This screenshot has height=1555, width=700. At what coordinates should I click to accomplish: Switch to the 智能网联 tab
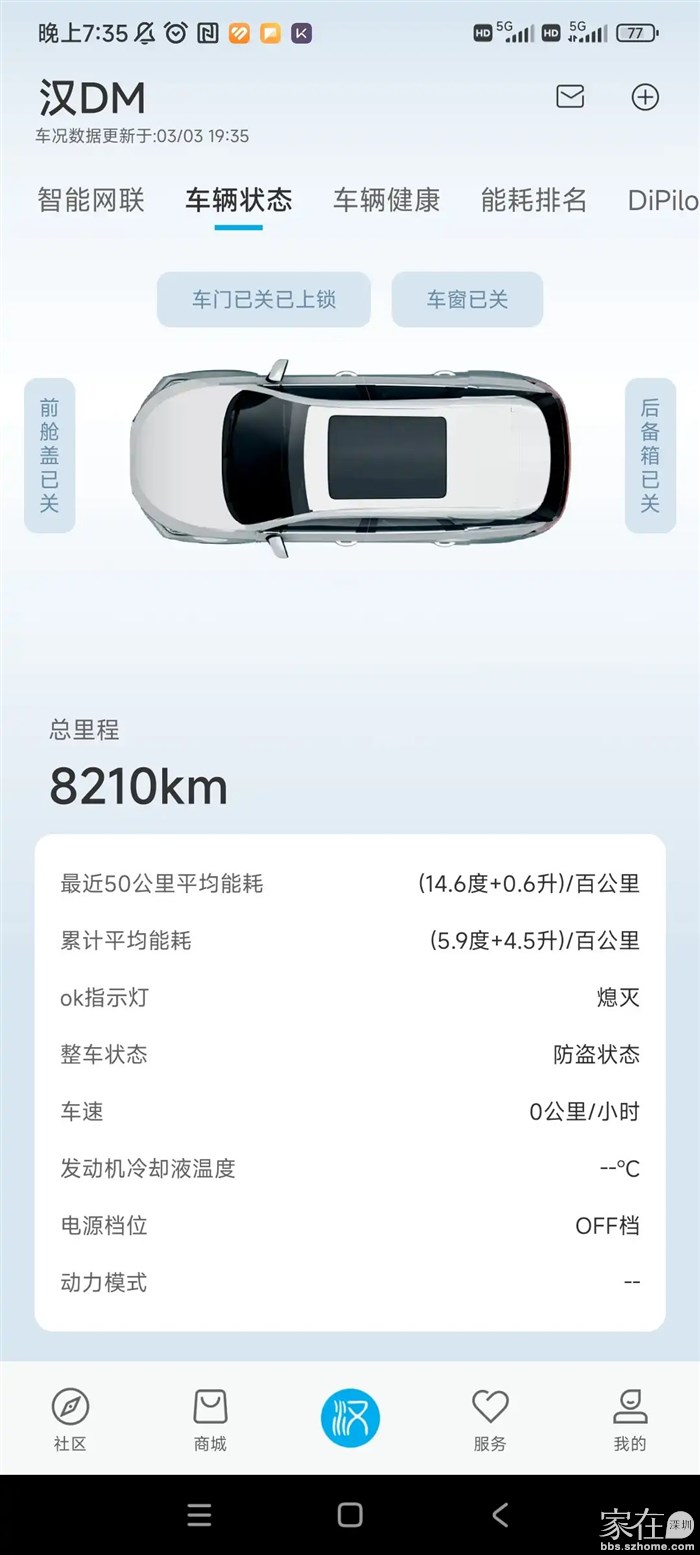[x=91, y=200]
